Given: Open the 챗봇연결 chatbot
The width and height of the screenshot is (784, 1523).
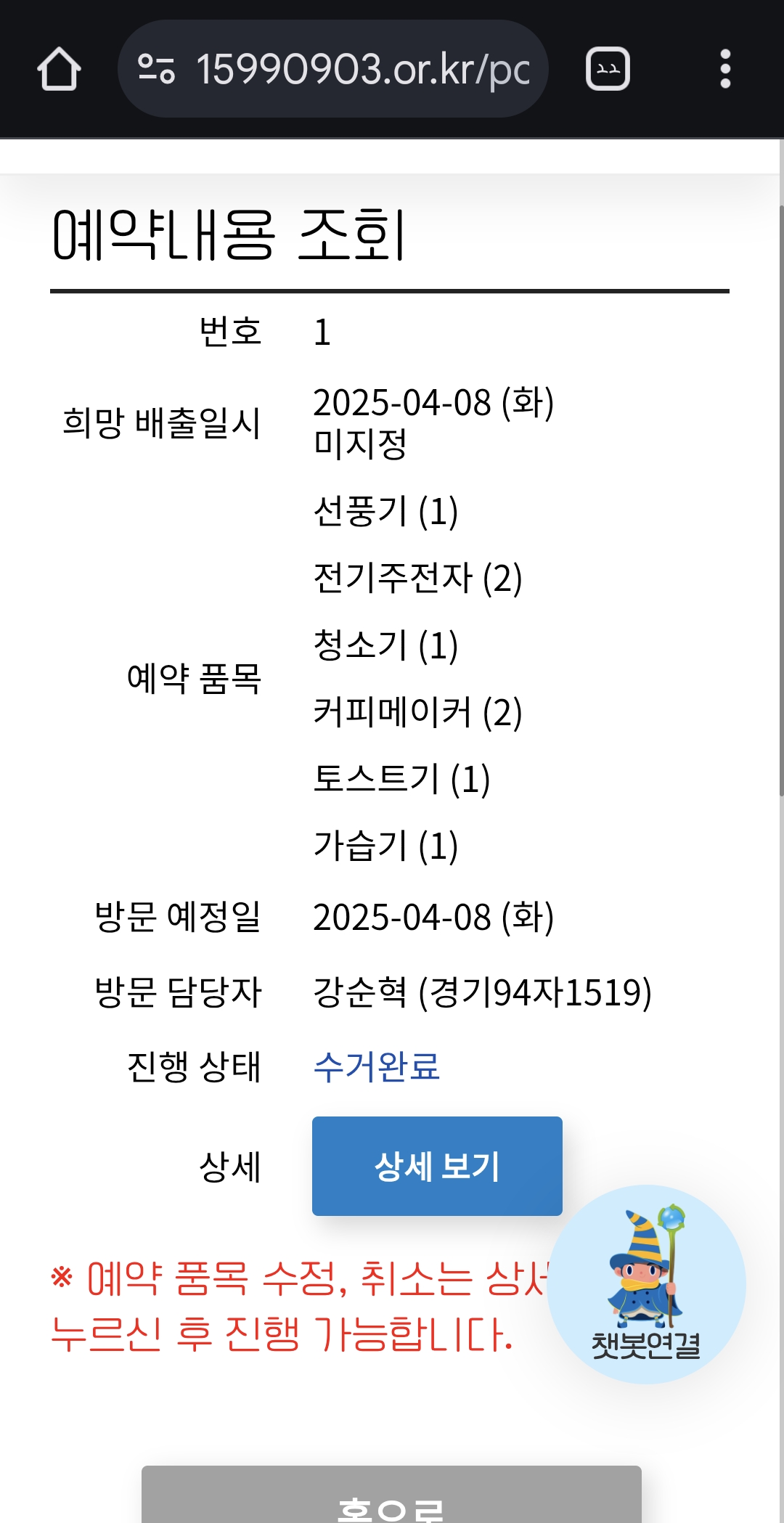Looking at the screenshot, I should pyautogui.click(x=646, y=1284).
